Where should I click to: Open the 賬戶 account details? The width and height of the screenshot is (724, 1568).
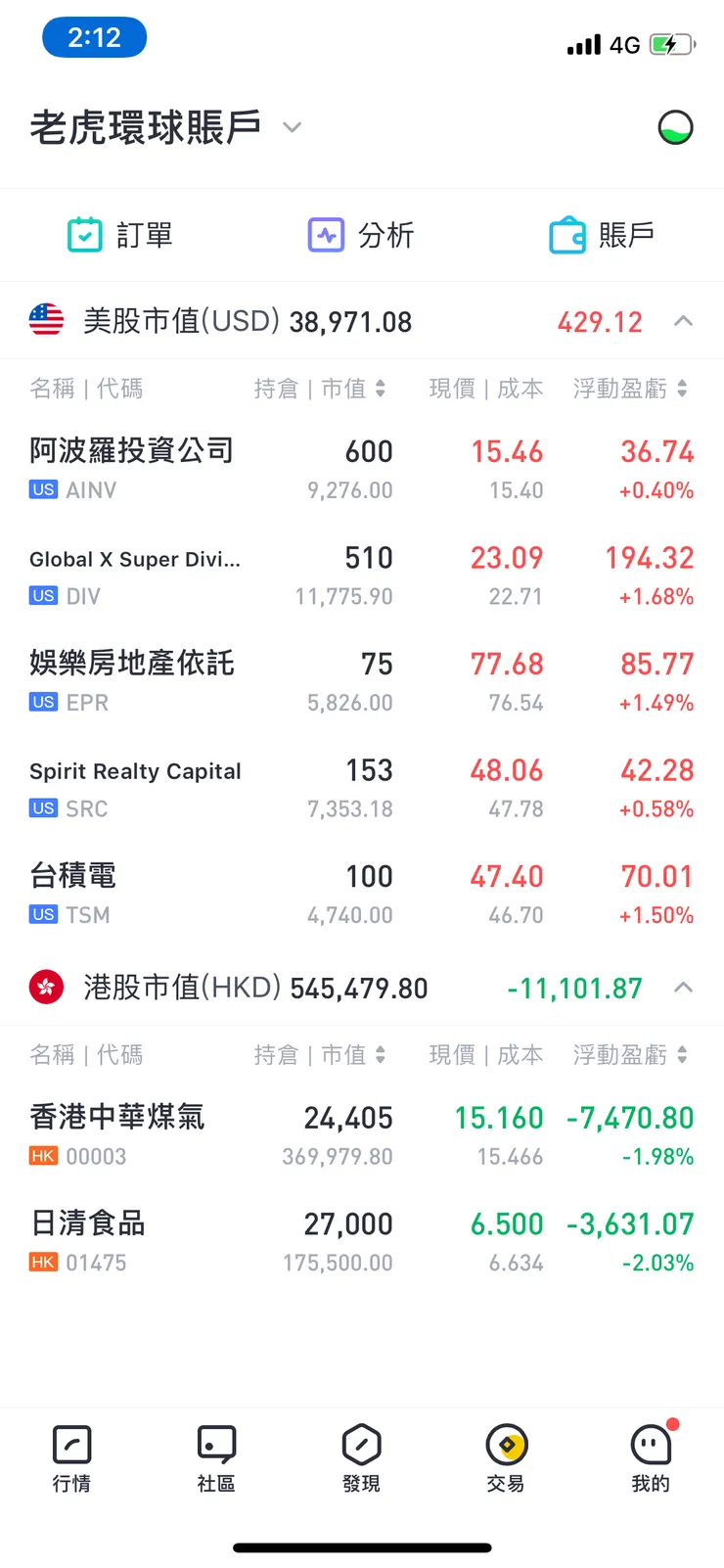(x=602, y=235)
